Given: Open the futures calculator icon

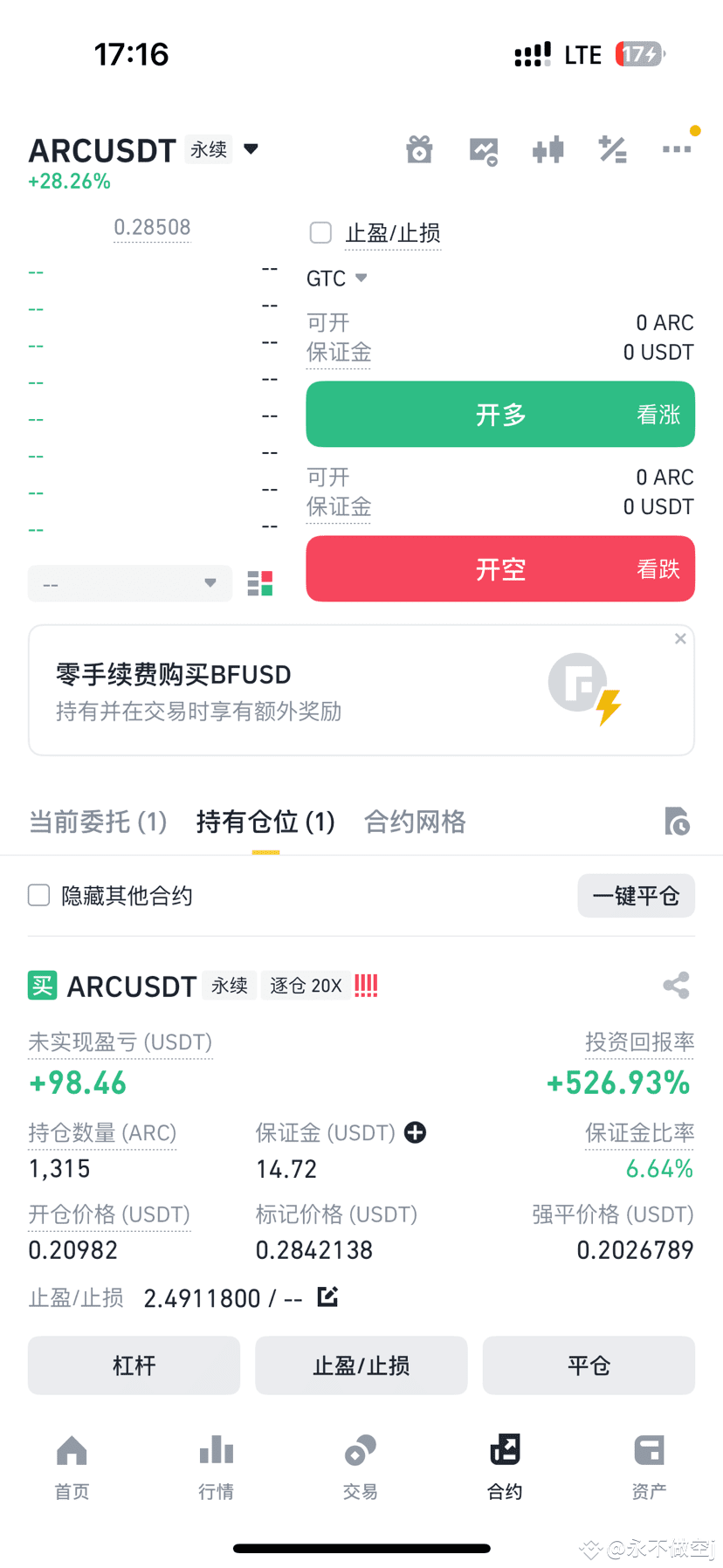Looking at the screenshot, I should point(612,149).
